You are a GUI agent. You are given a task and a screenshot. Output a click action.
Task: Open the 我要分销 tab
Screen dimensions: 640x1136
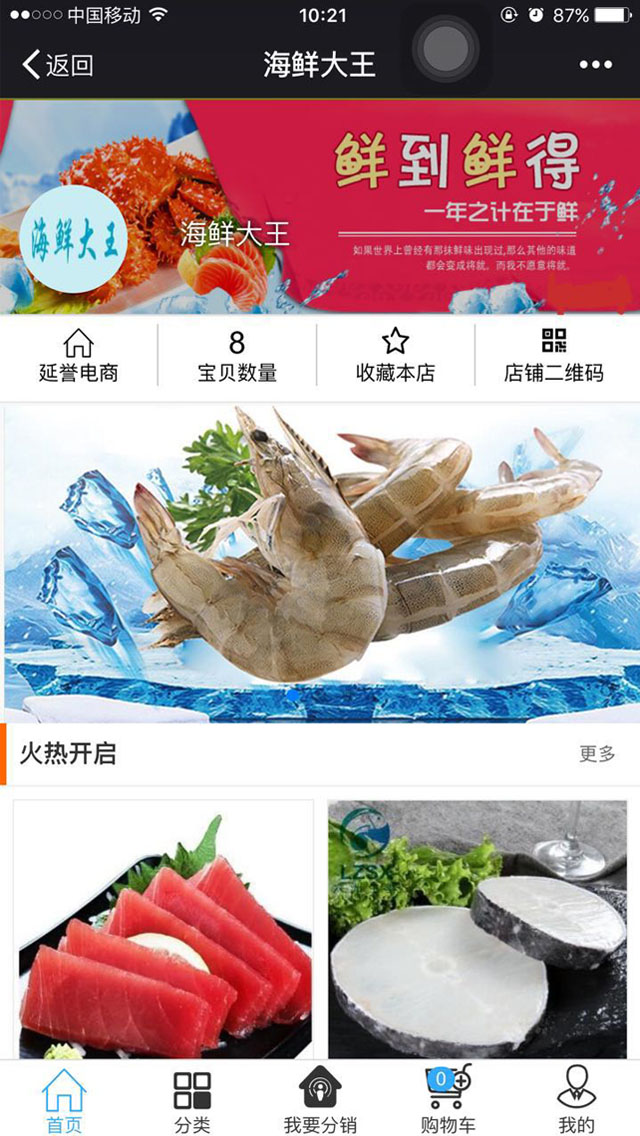click(320, 1099)
